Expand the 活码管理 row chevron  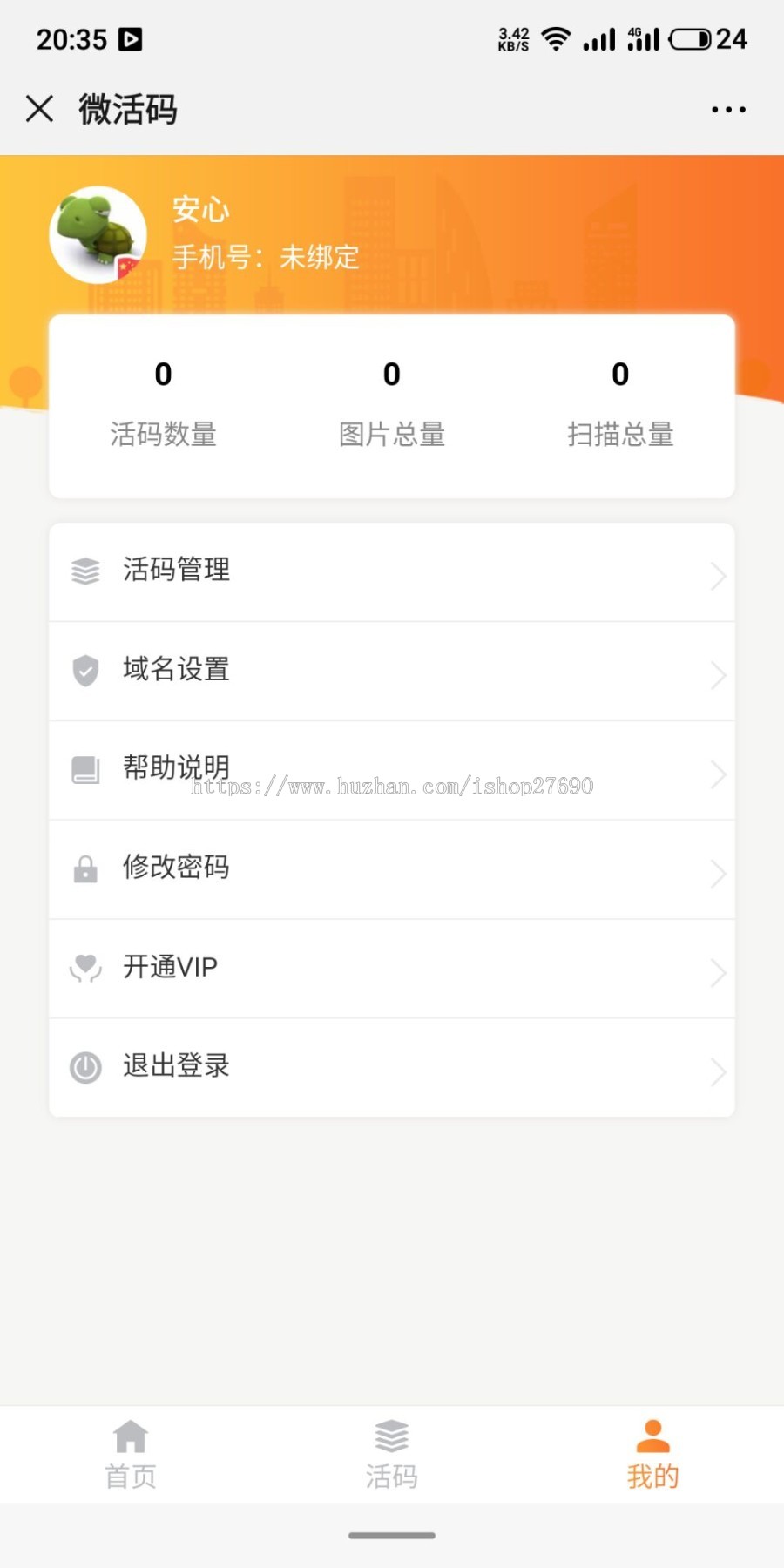(718, 575)
